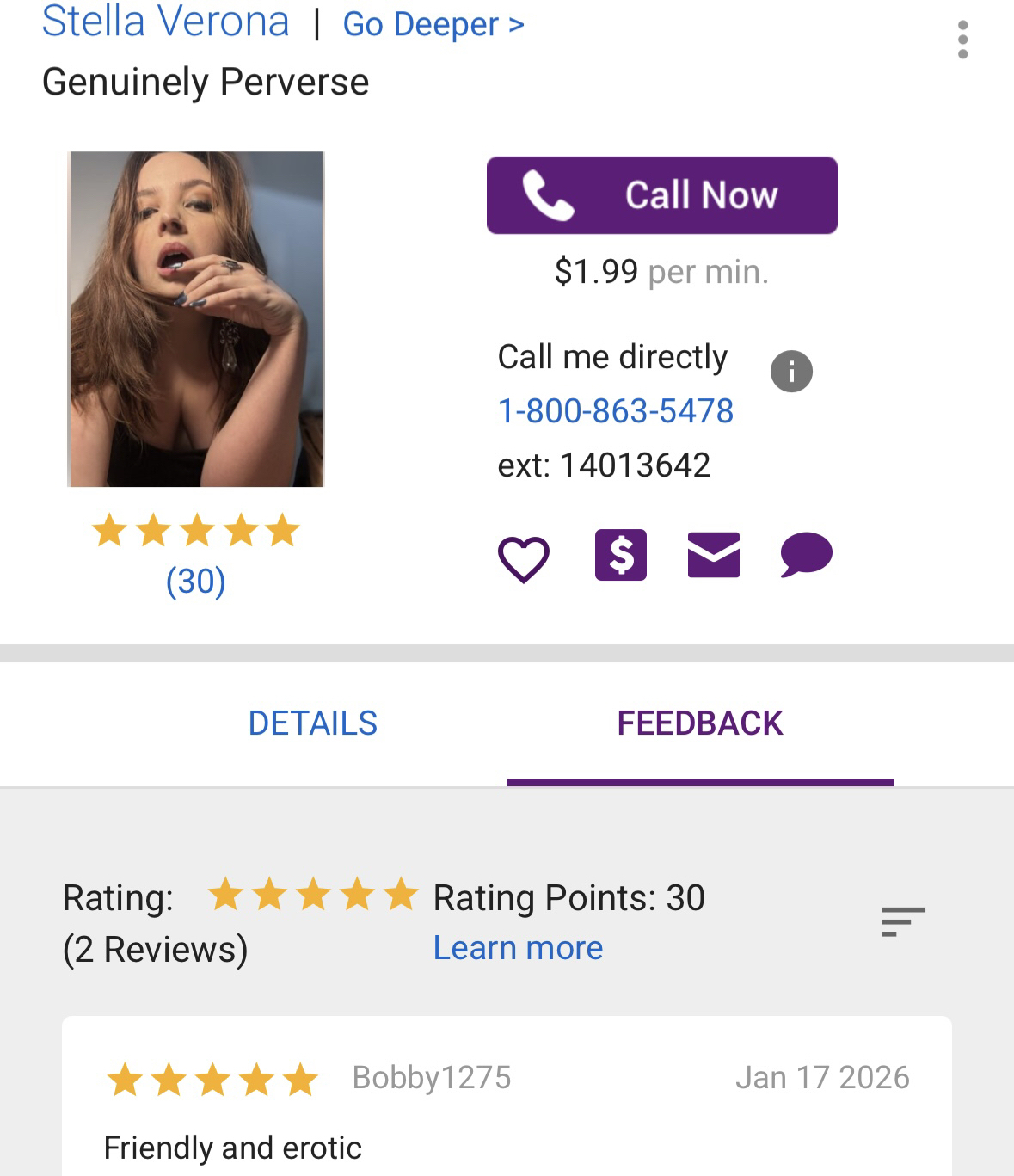The width and height of the screenshot is (1014, 1176).
Task: Send mail using envelope icon
Action: point(714,555)
